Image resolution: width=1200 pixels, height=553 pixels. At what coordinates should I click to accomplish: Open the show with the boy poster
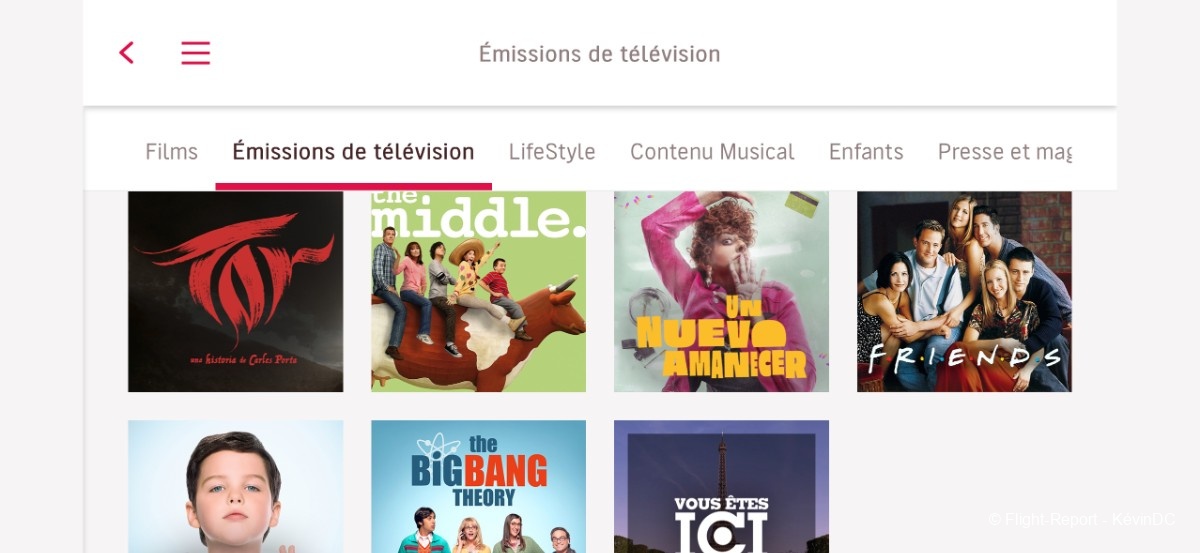(235, 486)
